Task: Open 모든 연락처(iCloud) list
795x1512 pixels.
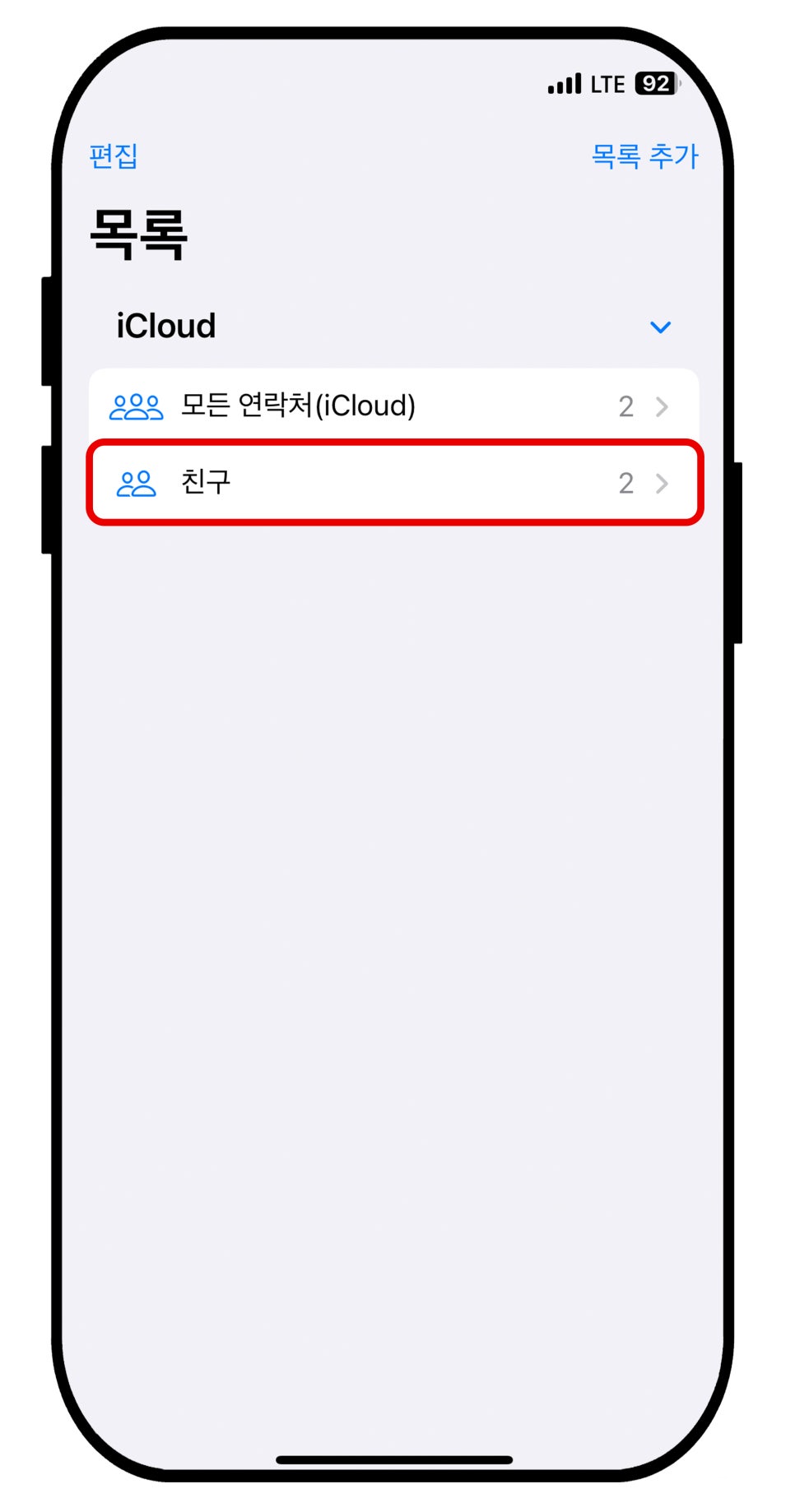Action: [393, 406]
